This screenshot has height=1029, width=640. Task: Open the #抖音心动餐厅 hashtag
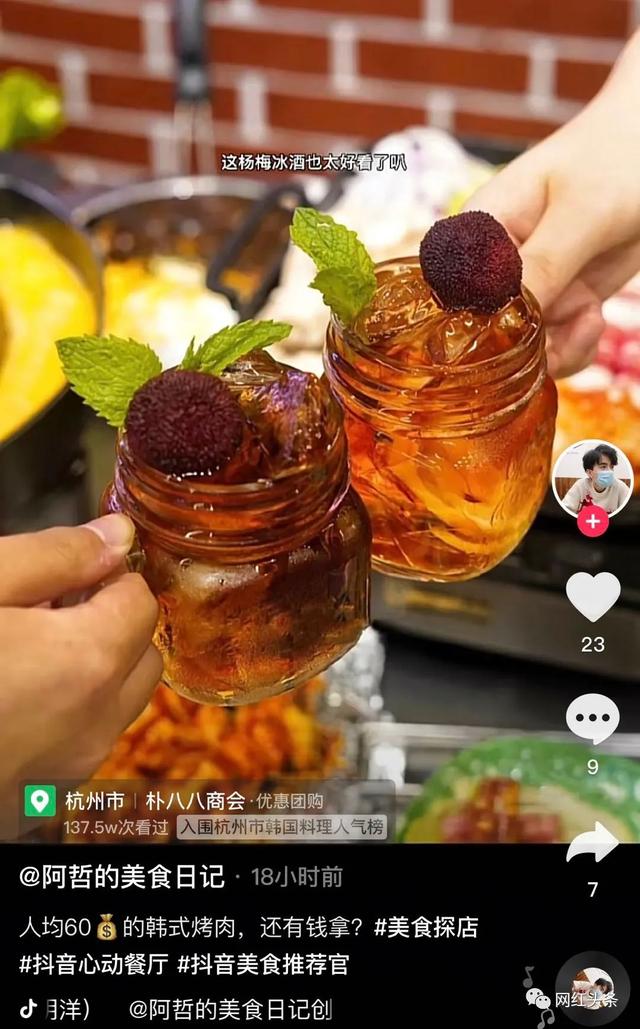tap(95, 964)
